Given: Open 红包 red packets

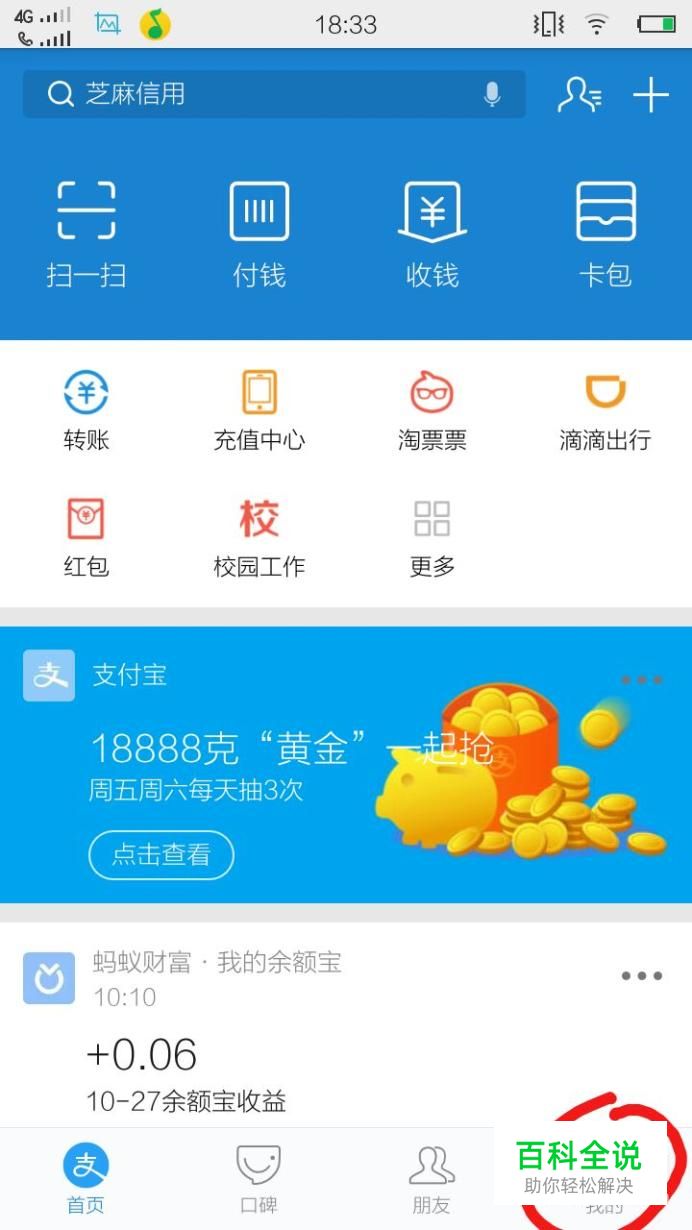Looking at the screenshot, I should (x=86, y=538).
